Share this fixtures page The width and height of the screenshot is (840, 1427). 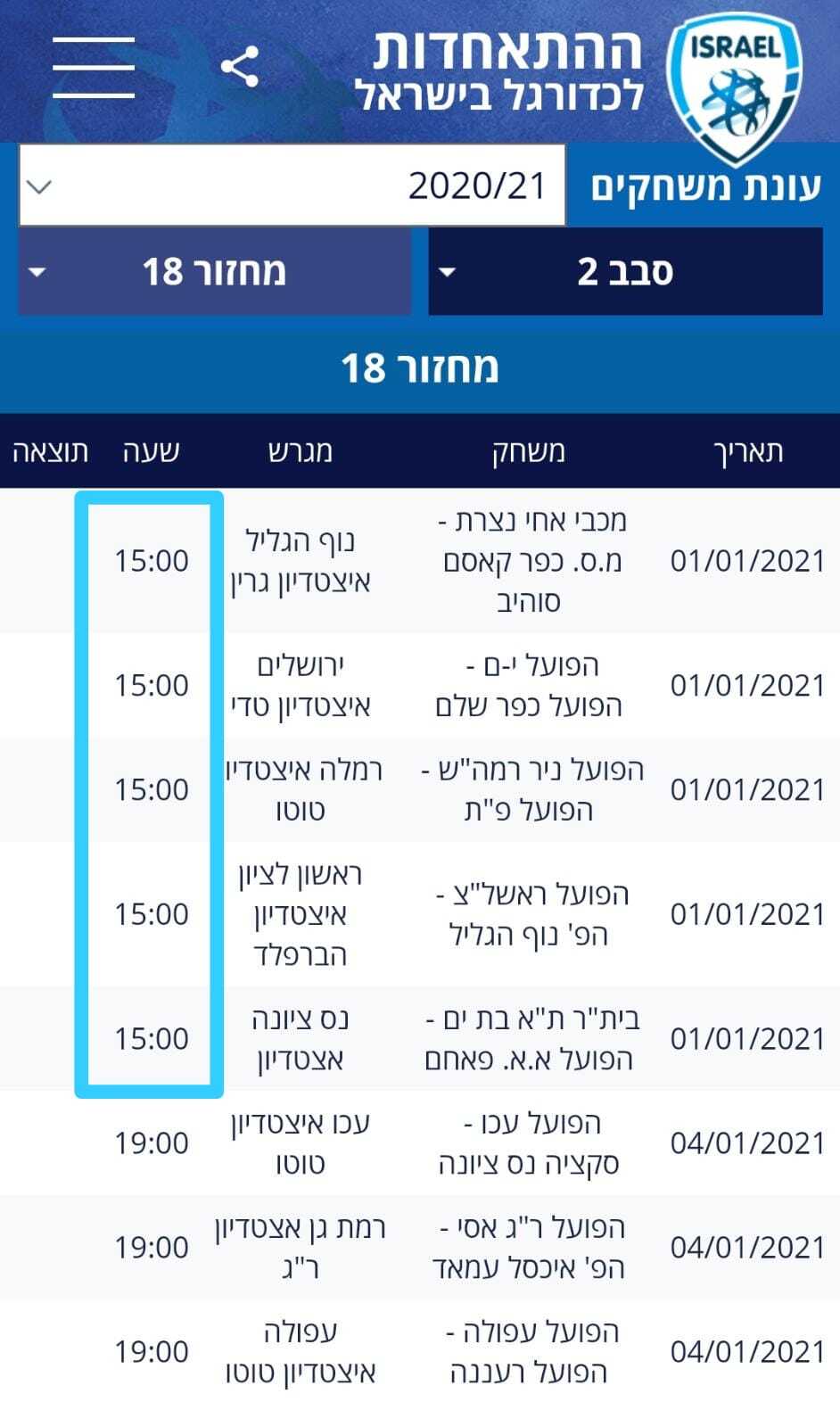[239, 67]
